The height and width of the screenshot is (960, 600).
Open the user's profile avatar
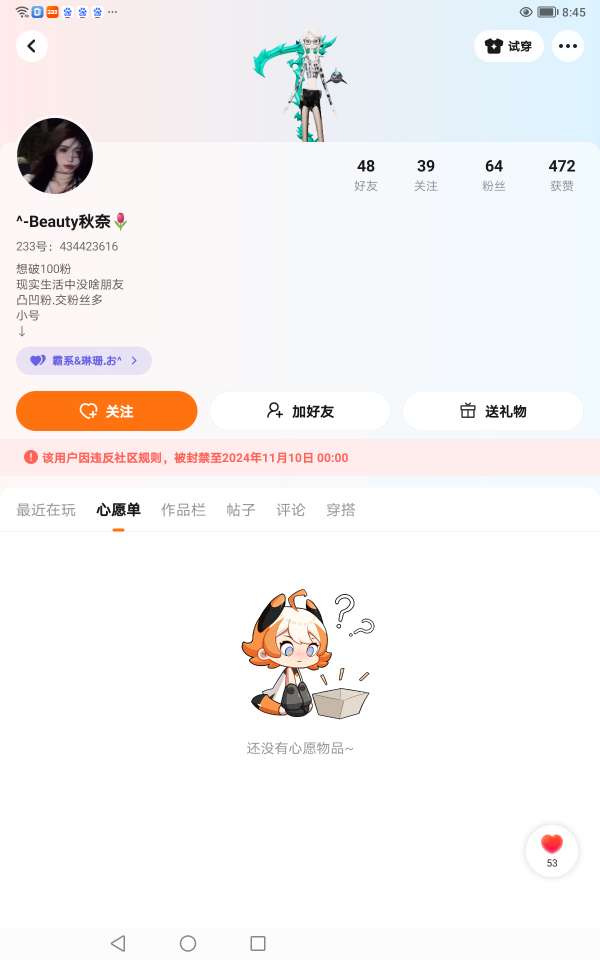point(55,156)
